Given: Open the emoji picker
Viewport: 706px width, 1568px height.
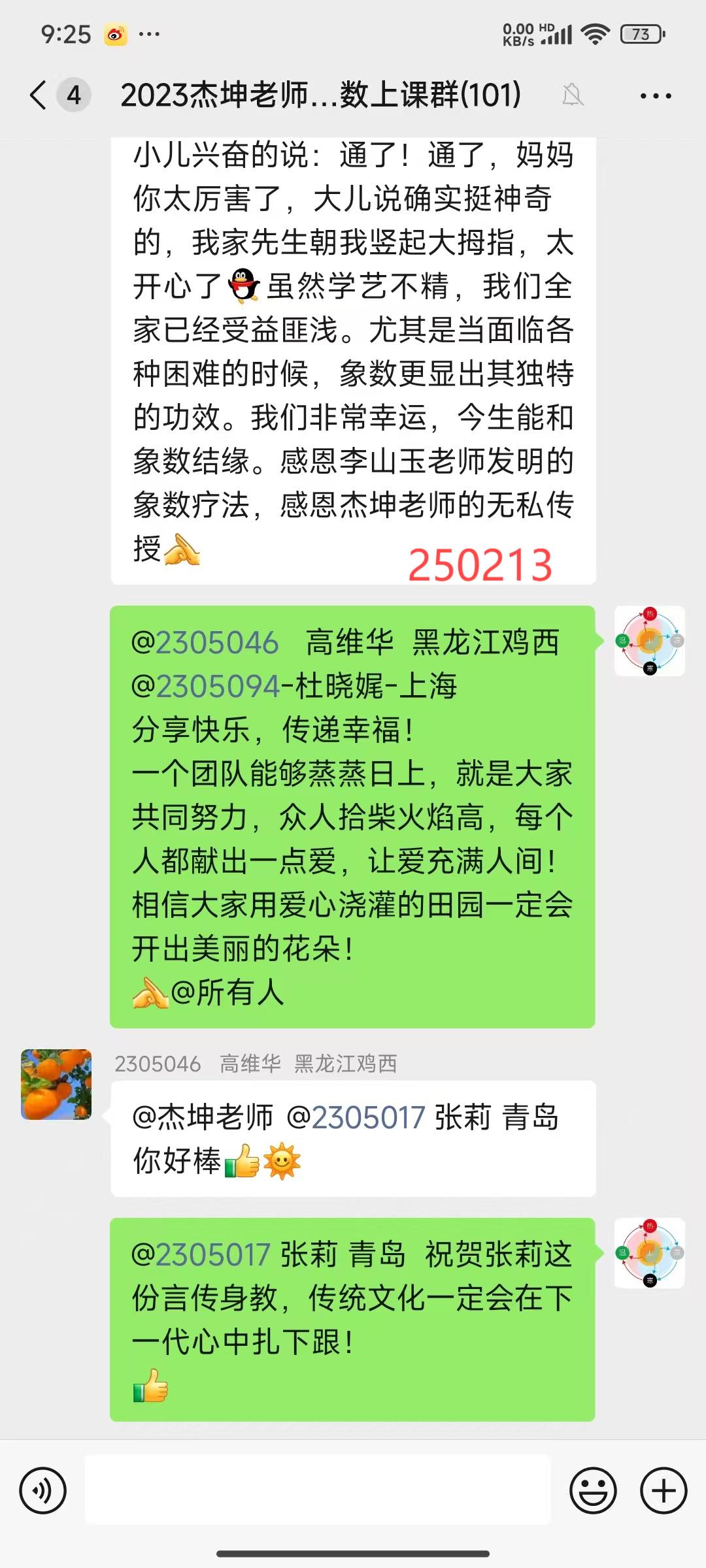Looking at the screenshot, I should click(x=593, y=1491).
